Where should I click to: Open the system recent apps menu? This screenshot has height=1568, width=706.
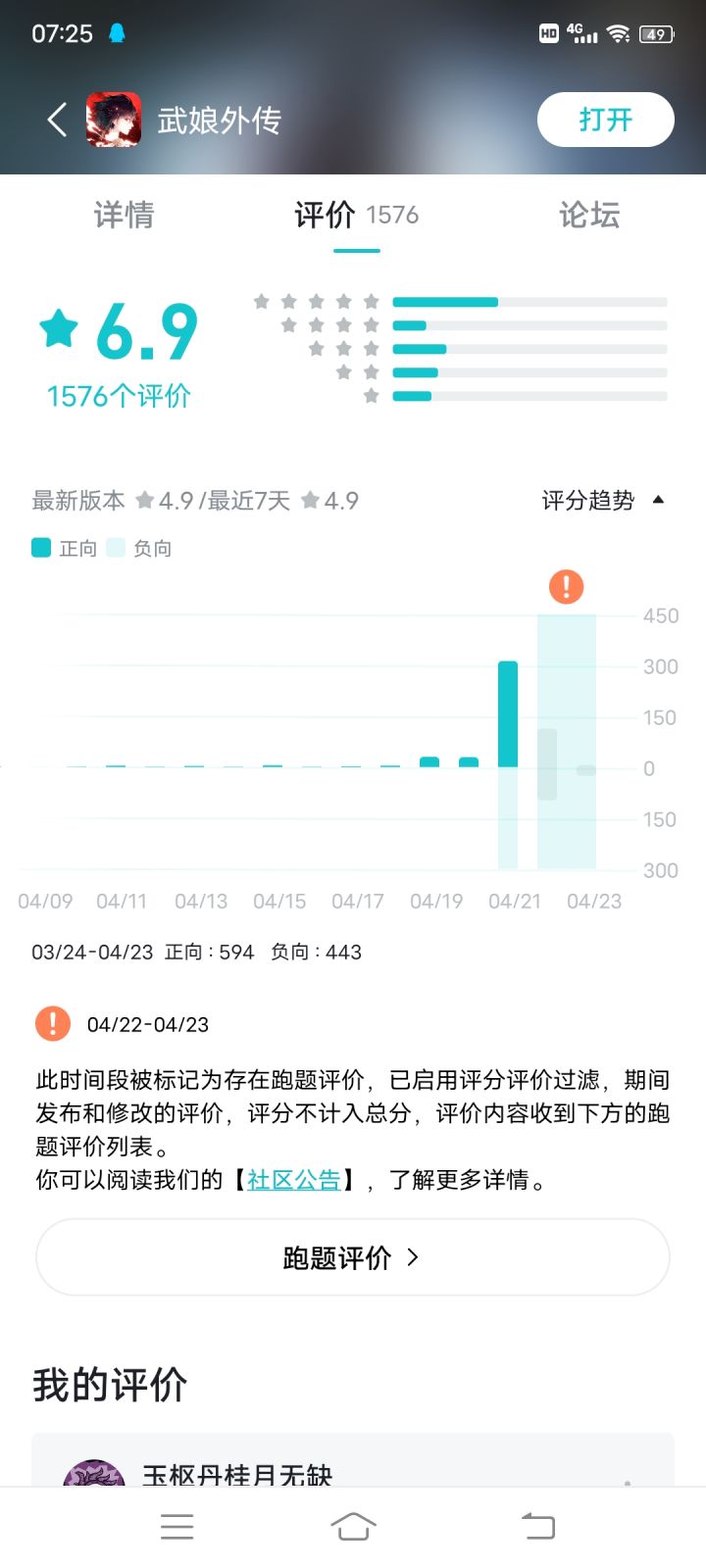[177, 1526]
